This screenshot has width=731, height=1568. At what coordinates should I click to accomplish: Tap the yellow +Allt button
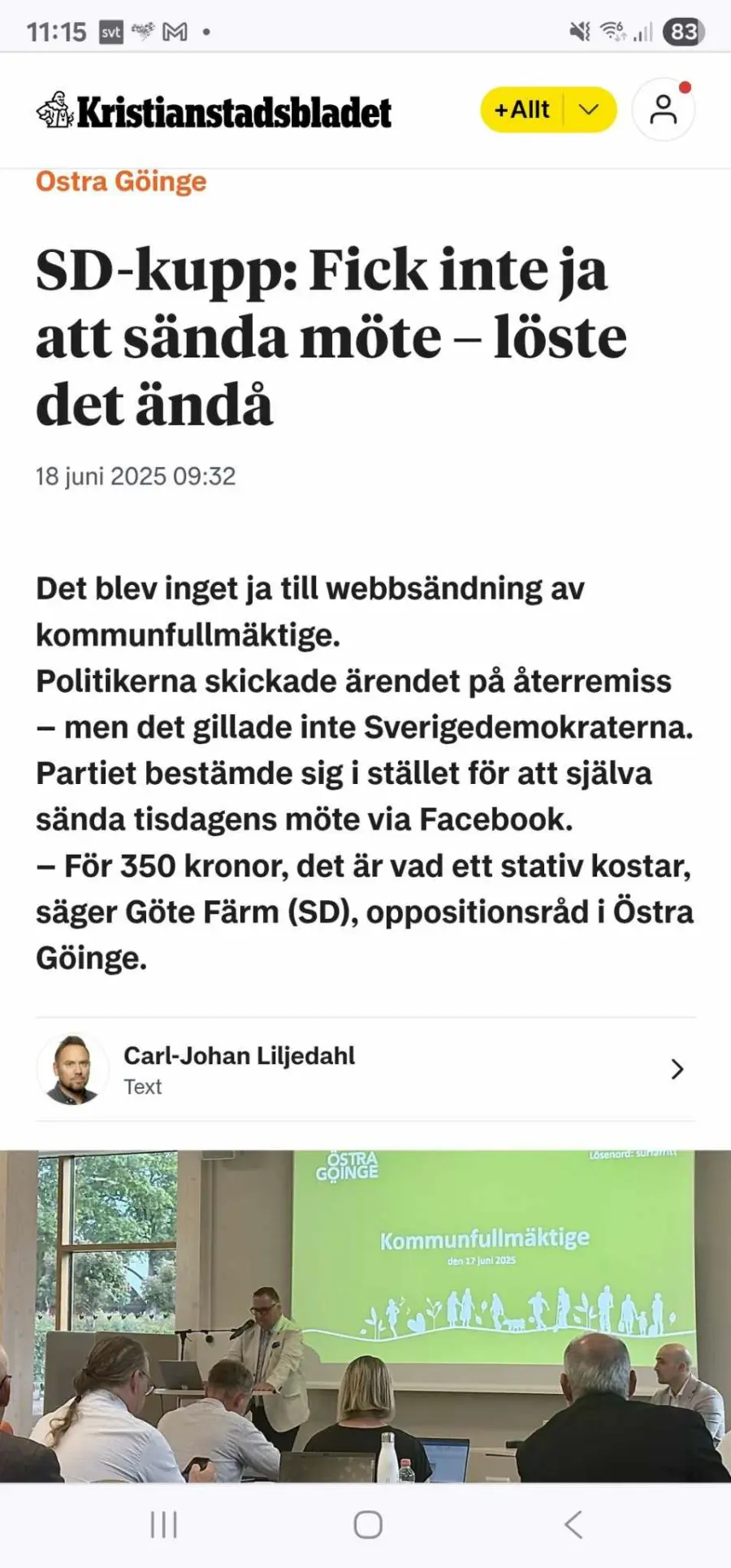coord(522,110)
